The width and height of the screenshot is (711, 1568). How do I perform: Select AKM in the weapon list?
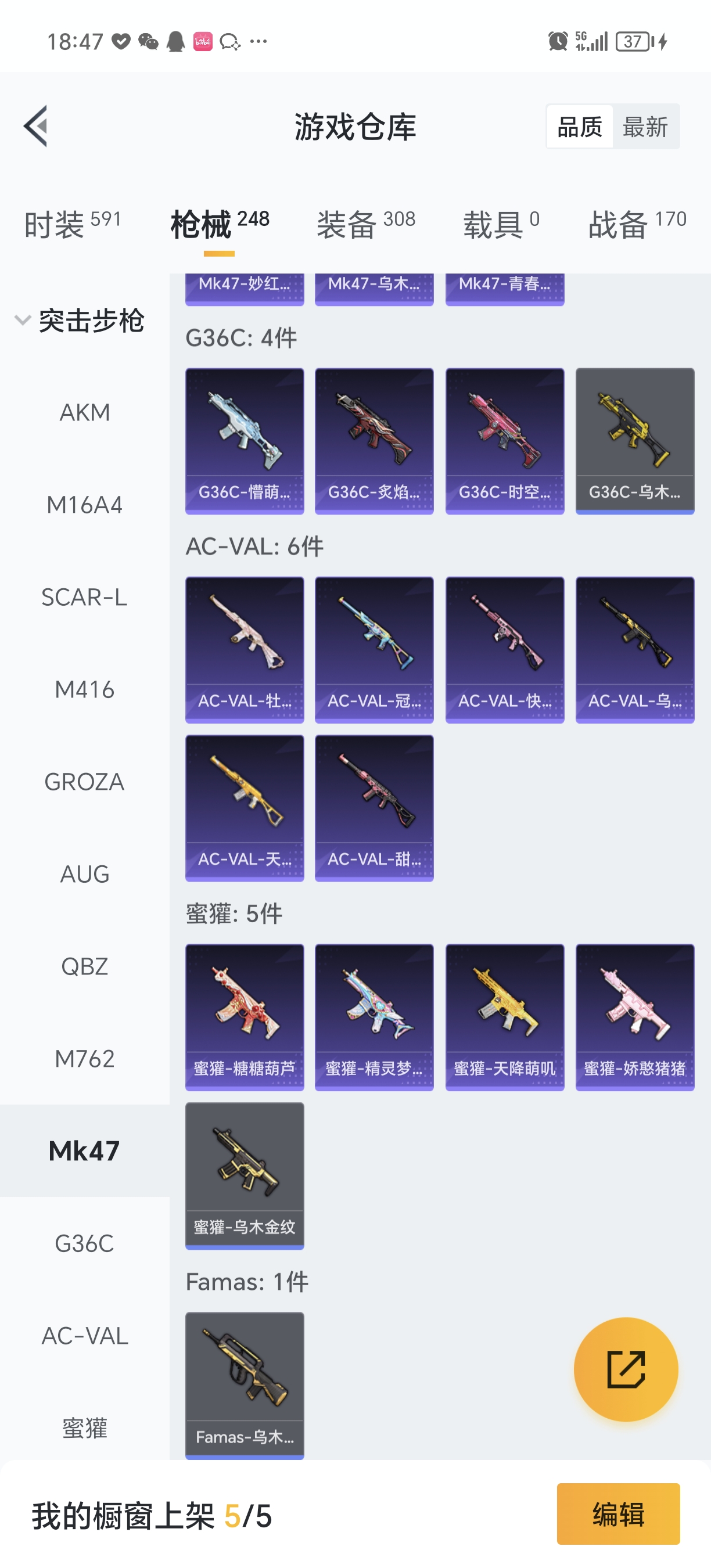pyautogui.click(x=85, y=413)
